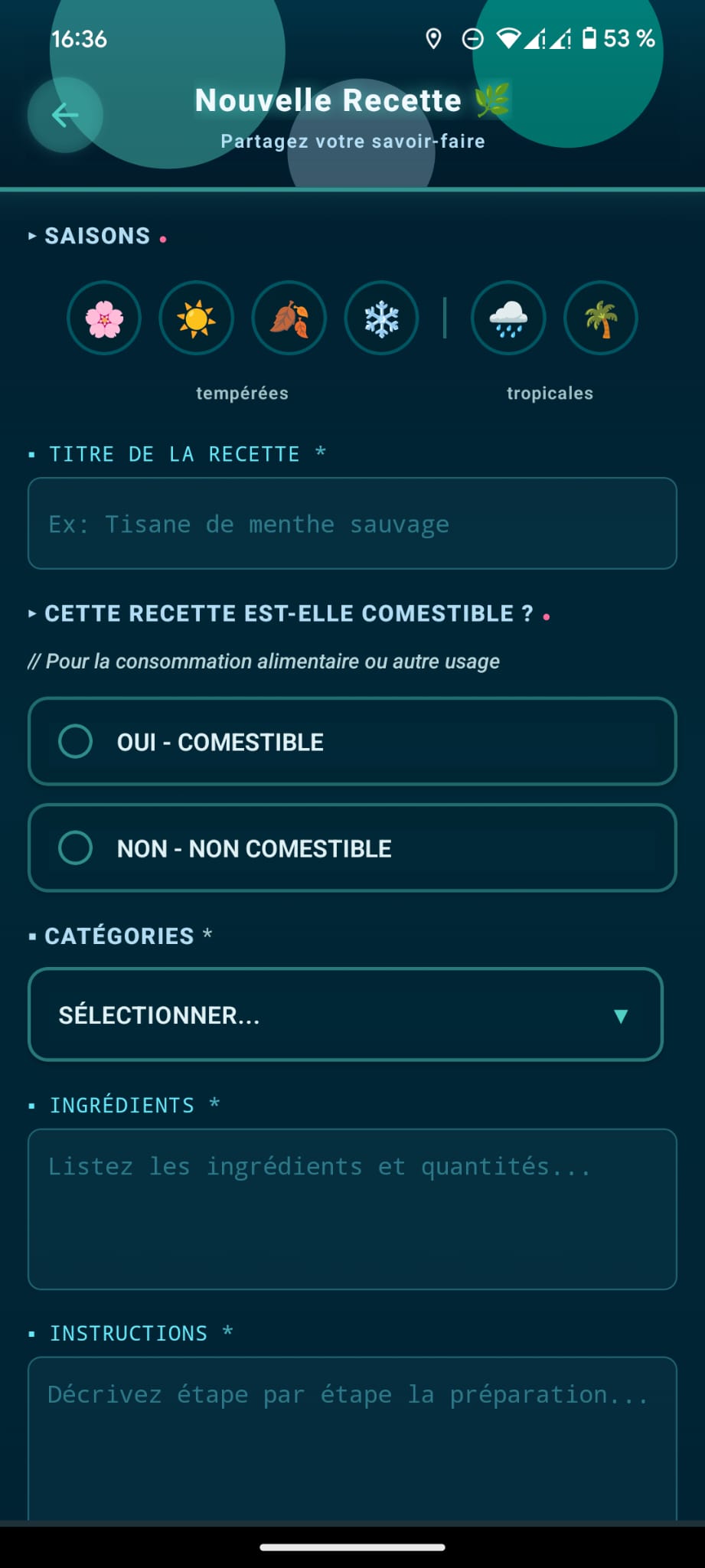Viewport: 705px width, 1568px height.
Task: Choose the summer sun season
Action: (x=197, y=318)
